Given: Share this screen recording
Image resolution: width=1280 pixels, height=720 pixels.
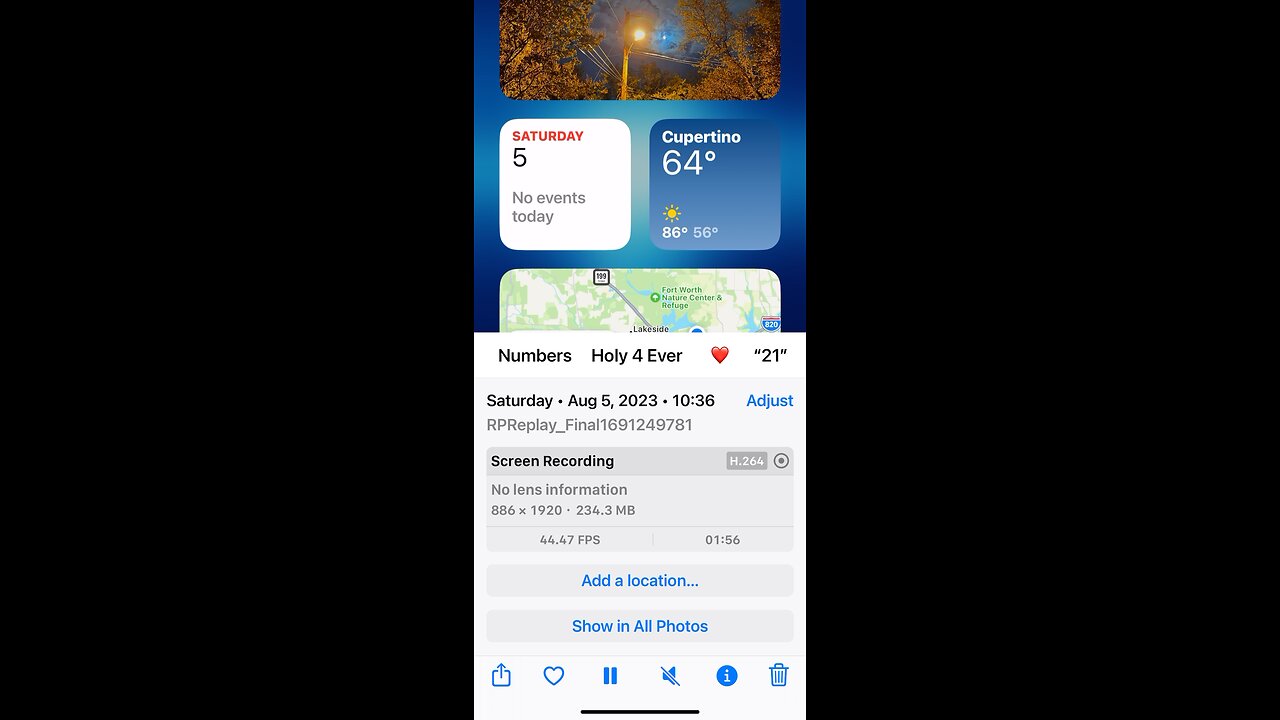Looking at the screenshot, I should point(501,676).
